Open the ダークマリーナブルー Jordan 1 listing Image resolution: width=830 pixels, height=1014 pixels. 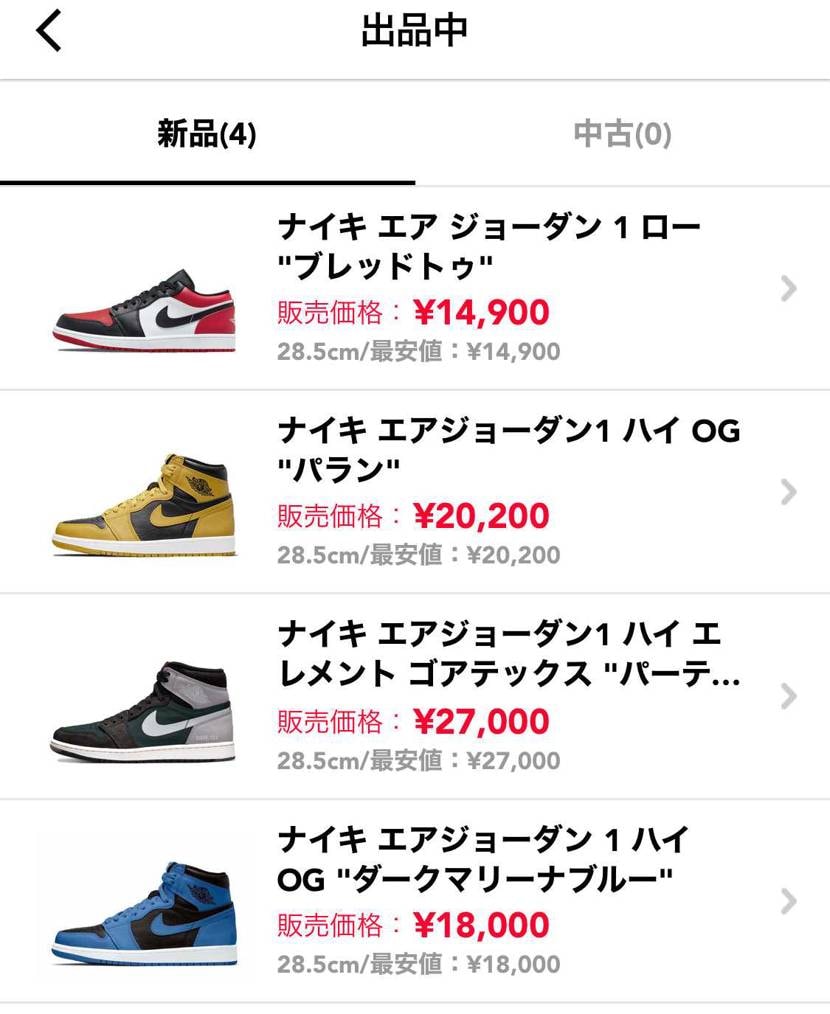(x=415, y=901)
